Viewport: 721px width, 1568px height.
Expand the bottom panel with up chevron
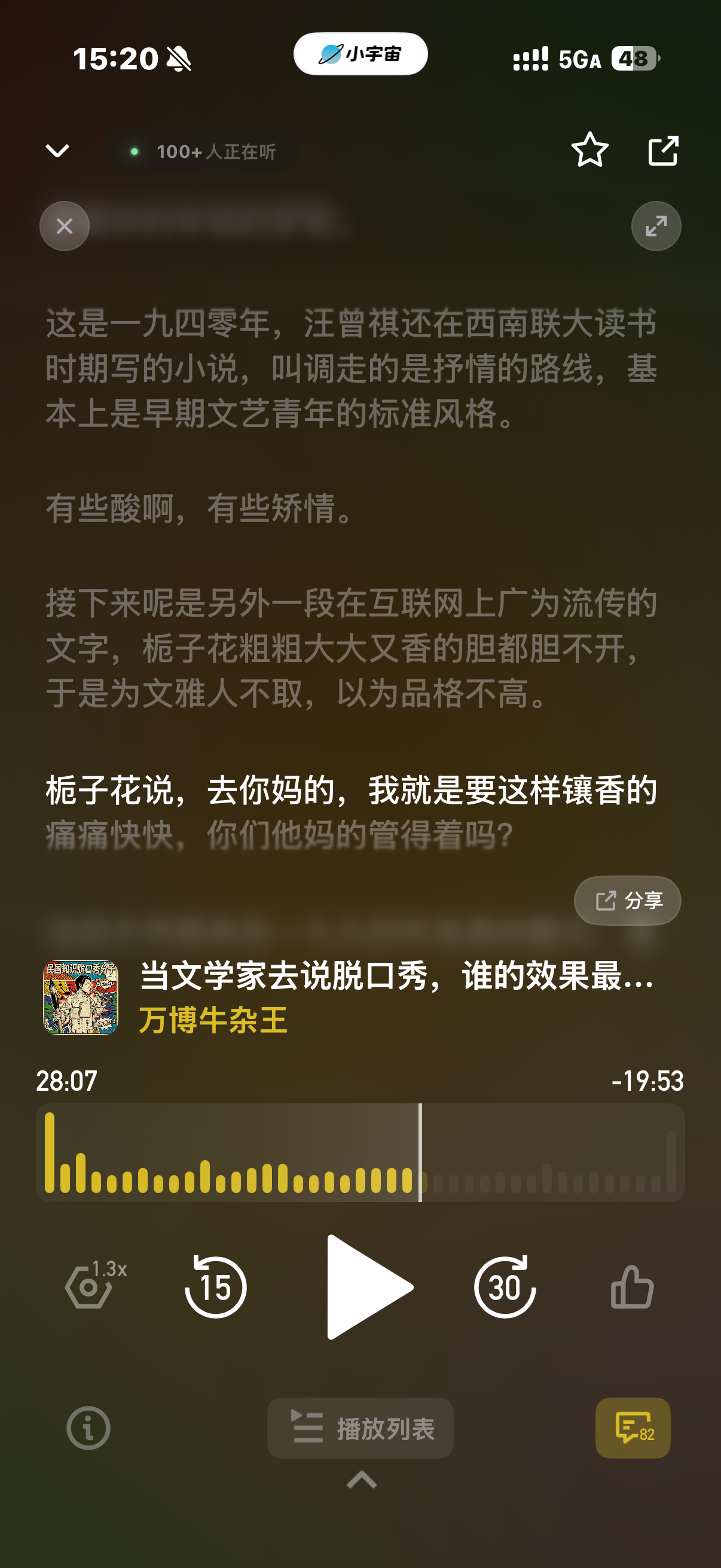coord(362,1479)
